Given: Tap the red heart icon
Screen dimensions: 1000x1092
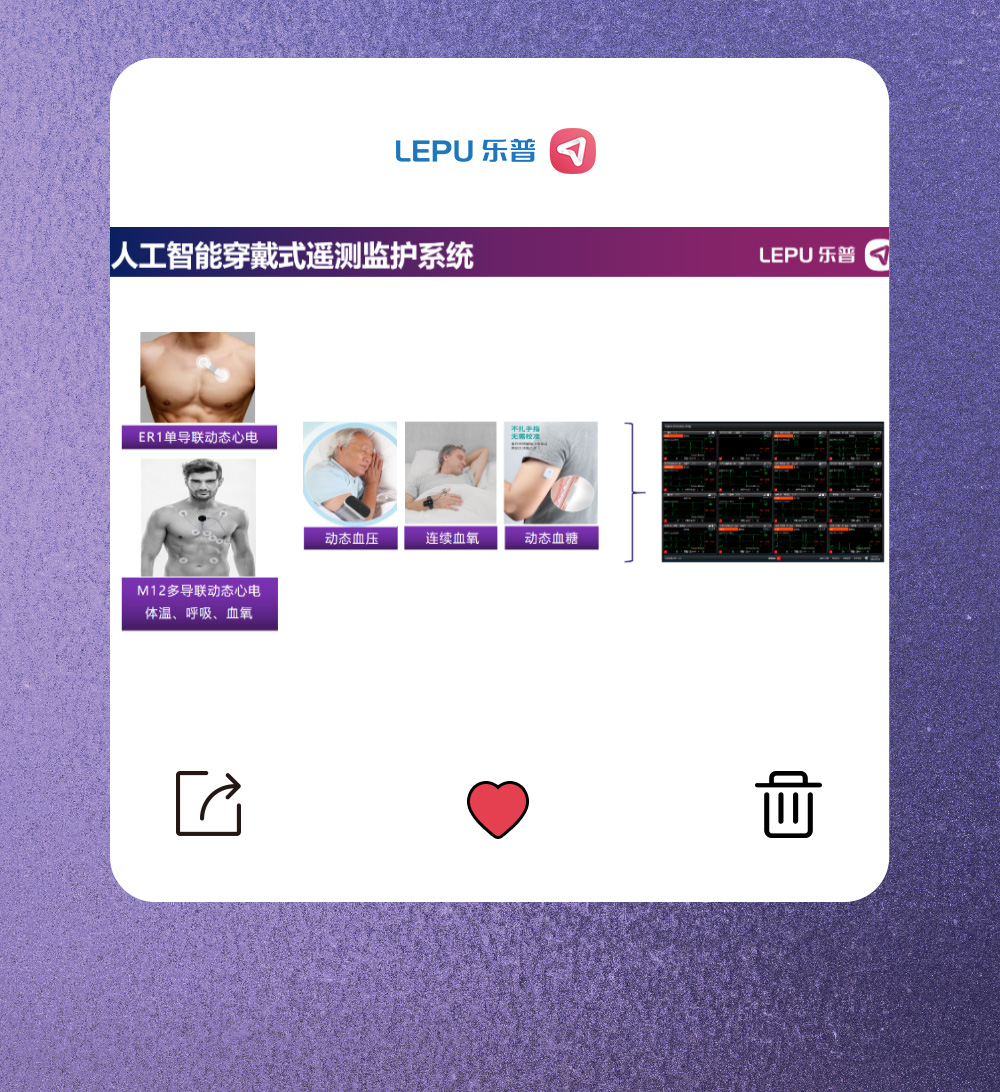Looking at the screenshot, I should click(498, 808).
